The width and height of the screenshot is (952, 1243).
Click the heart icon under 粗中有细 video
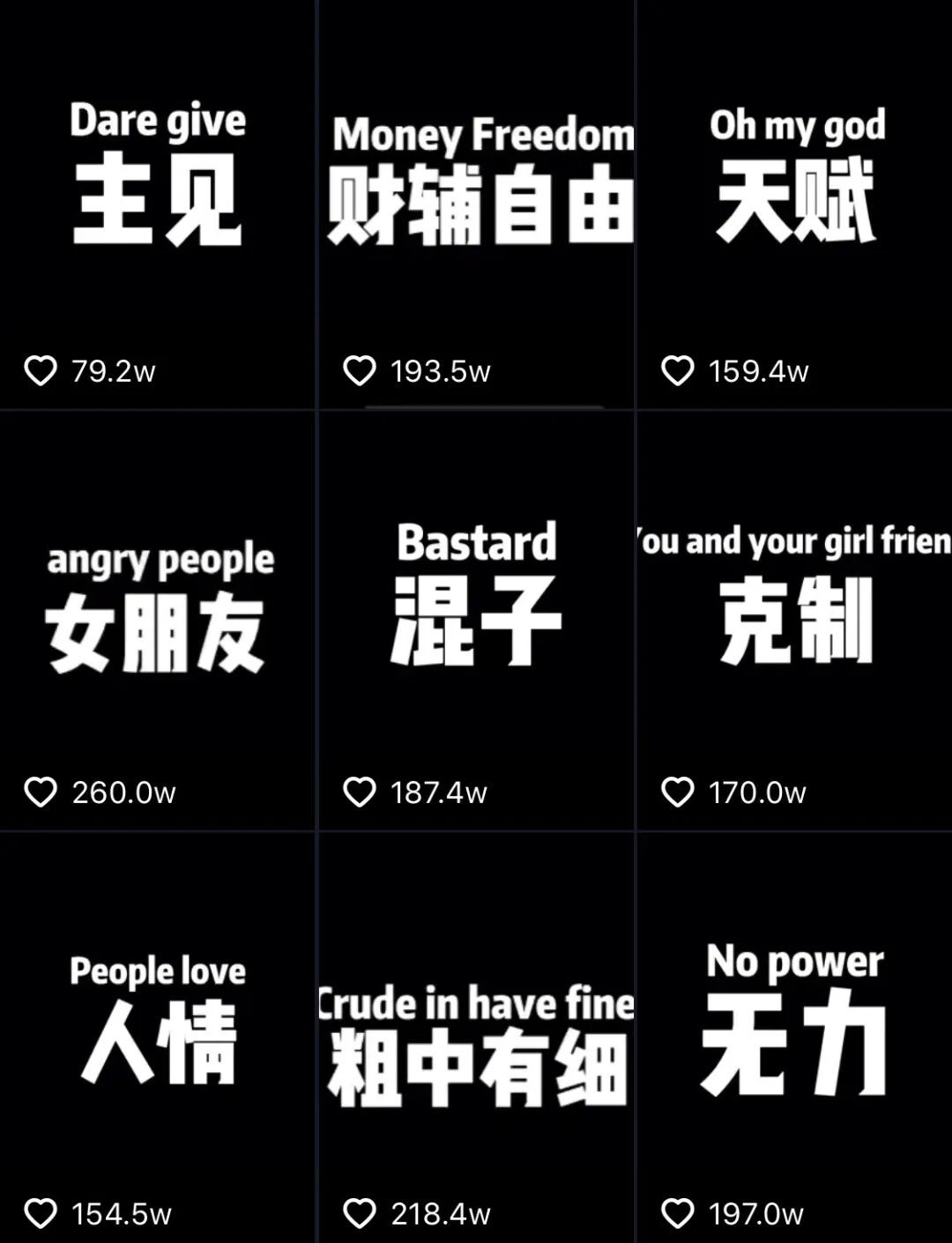click(360, 1215)
